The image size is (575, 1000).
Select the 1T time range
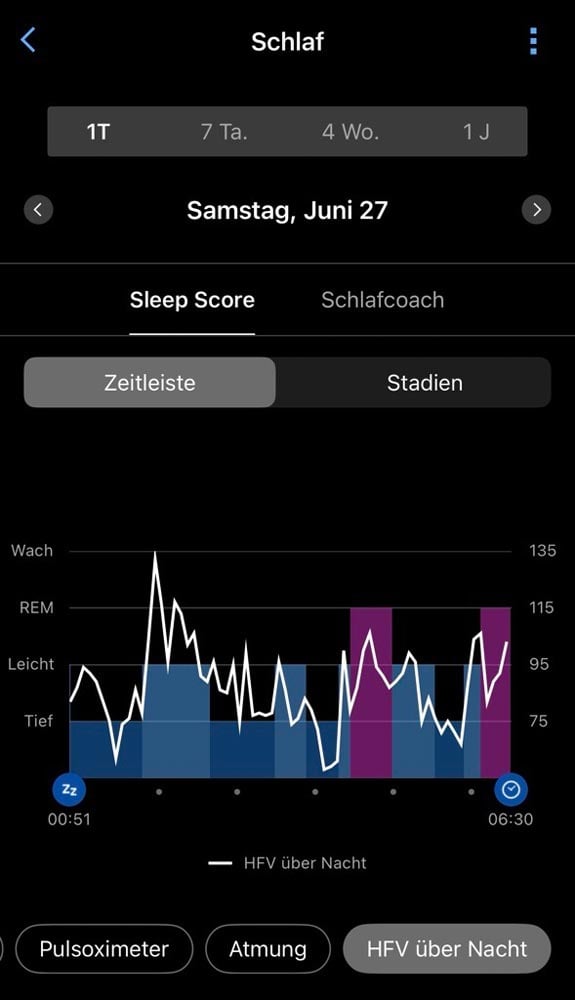(98, 132)
